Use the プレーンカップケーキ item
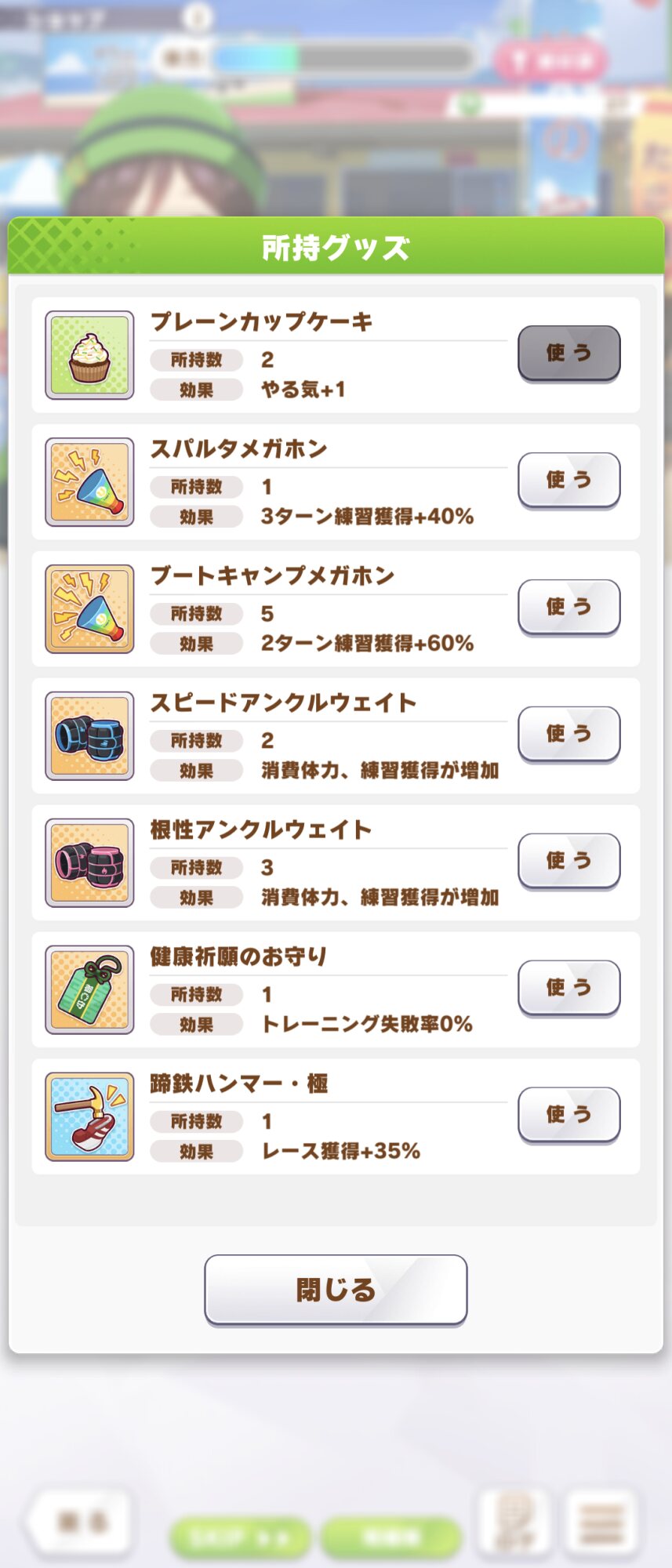This screenshot has height=1568, width=672. click(x=568, y=353)
